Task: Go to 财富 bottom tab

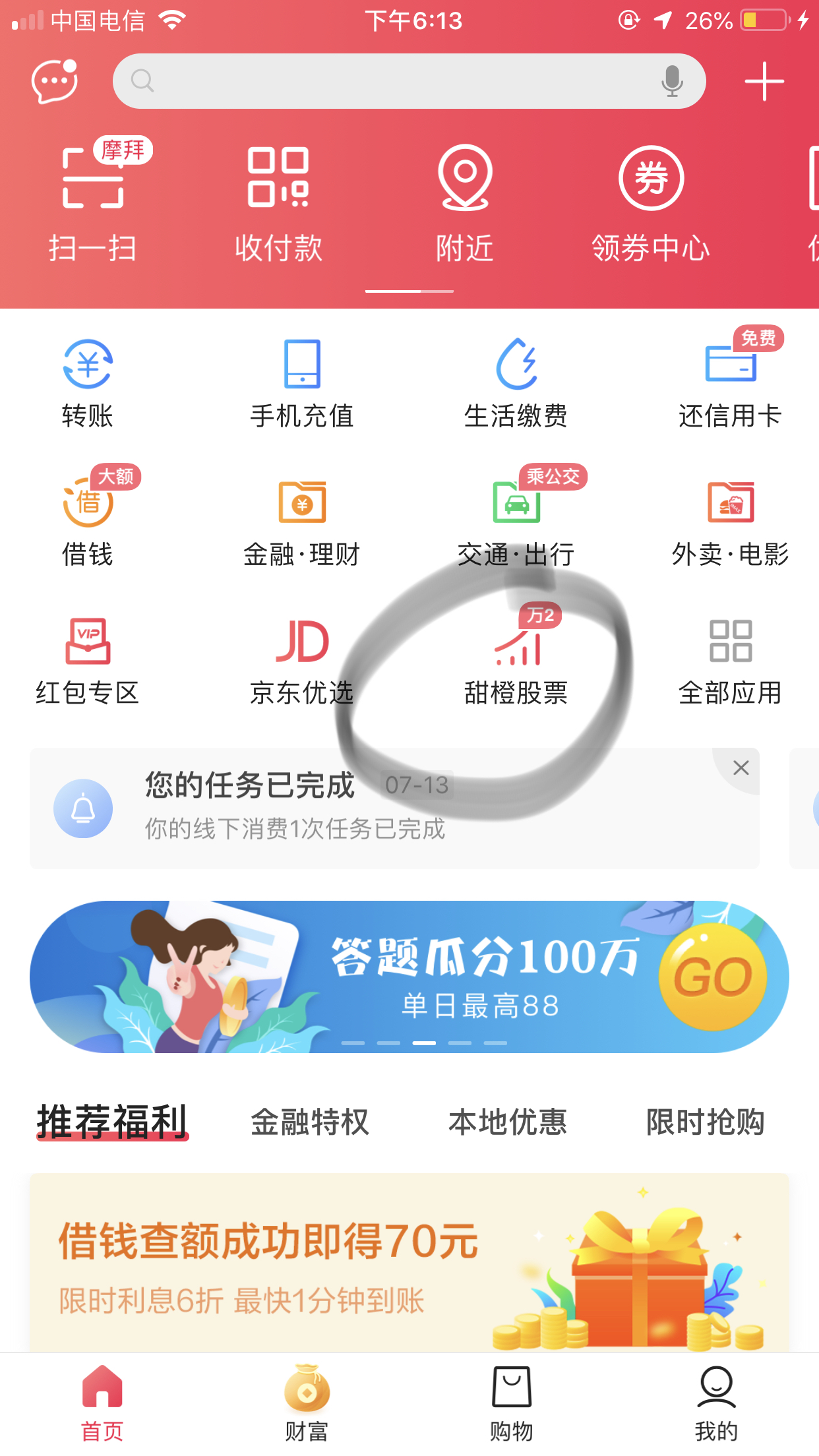Action: tap(307, 1402)
